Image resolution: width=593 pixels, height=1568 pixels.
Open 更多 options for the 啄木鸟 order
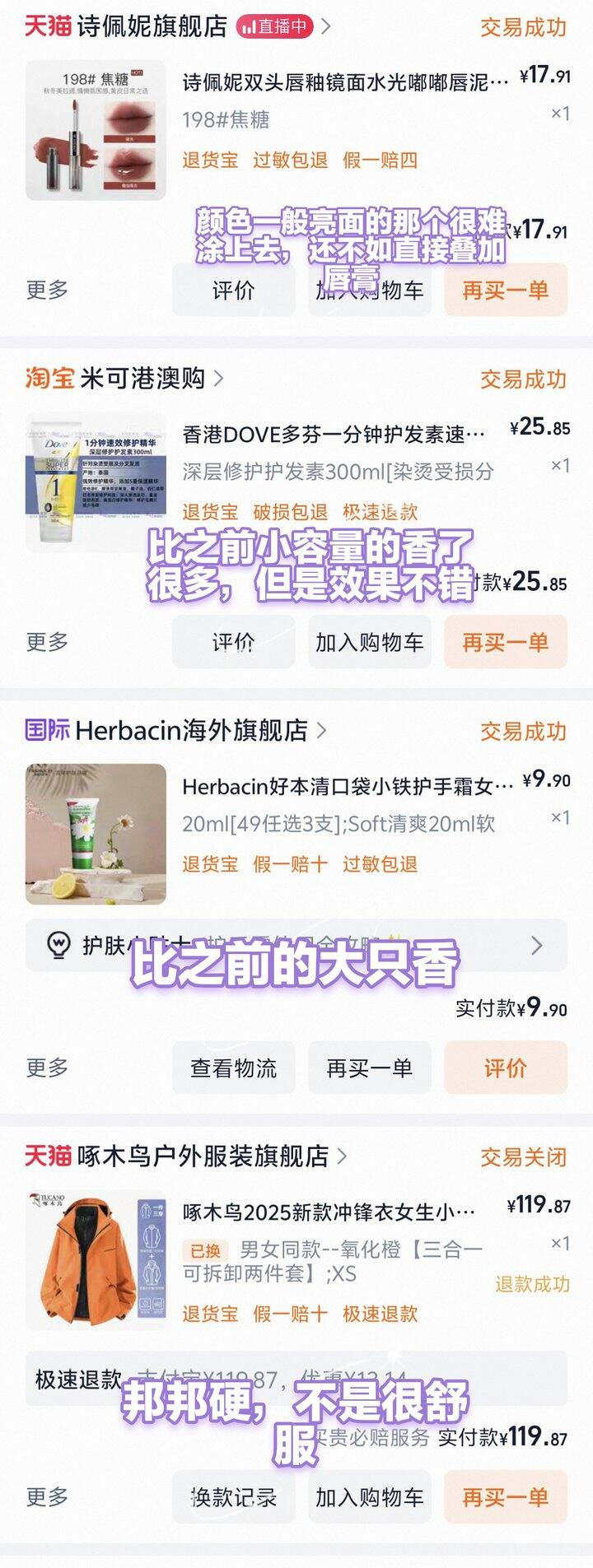point(47,1497)
